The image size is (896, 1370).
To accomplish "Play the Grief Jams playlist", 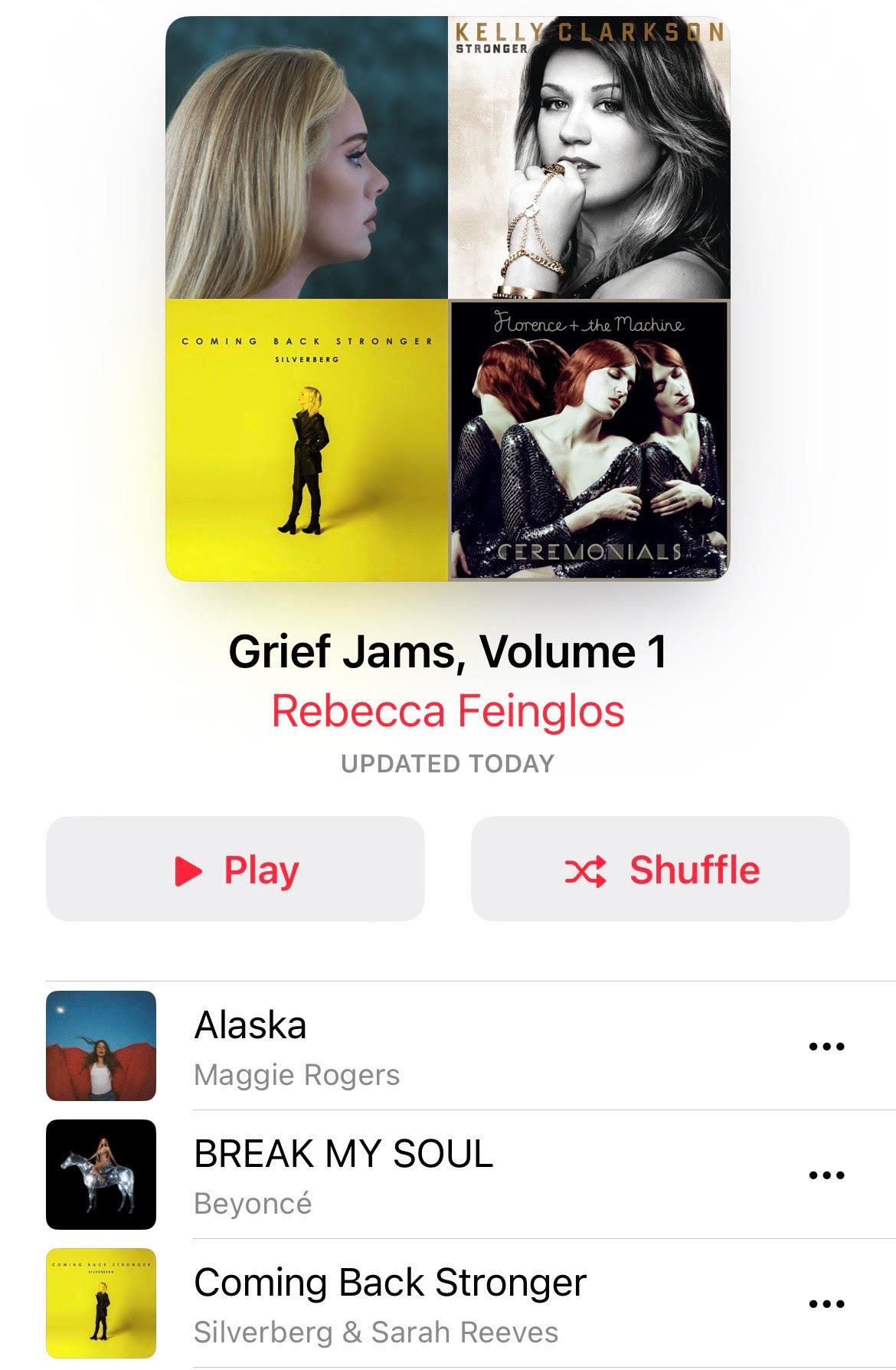I will click(x=235, y=870).
